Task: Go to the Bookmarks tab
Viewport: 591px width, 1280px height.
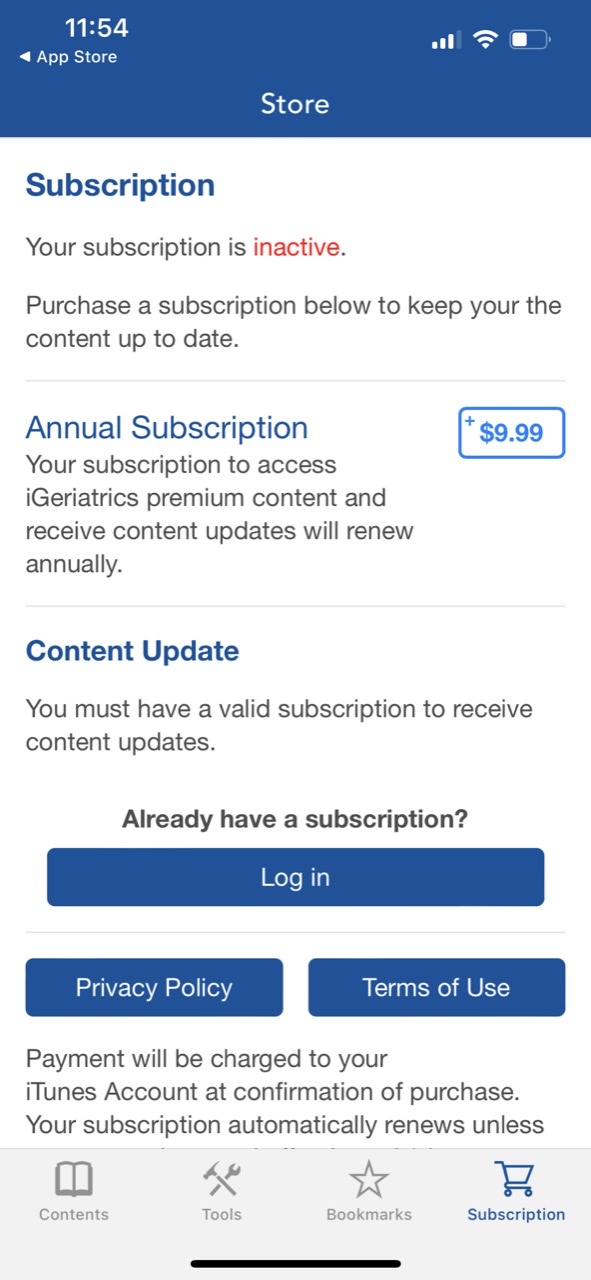Action: [369, 1192]
